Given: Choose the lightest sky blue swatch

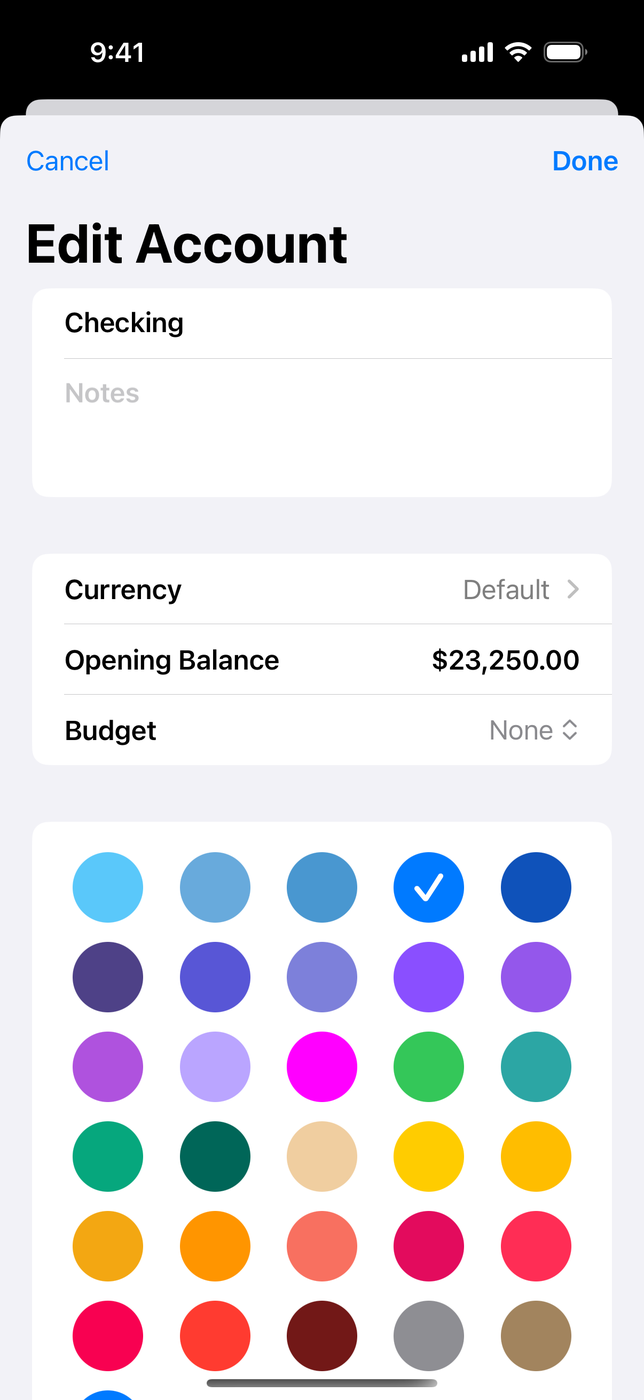Looking at the screenshot, I should tap(108, 887).
